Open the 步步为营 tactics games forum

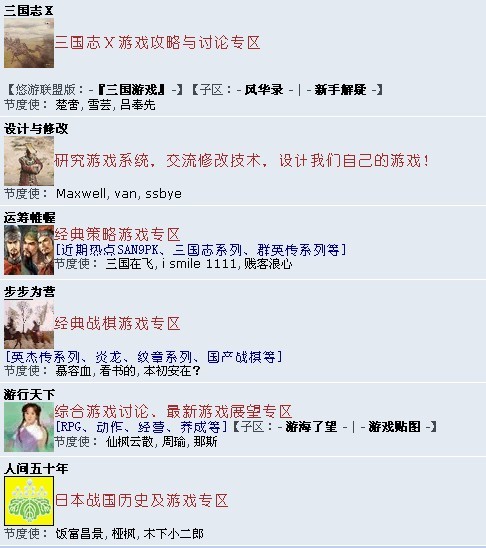tap(30, 292)
